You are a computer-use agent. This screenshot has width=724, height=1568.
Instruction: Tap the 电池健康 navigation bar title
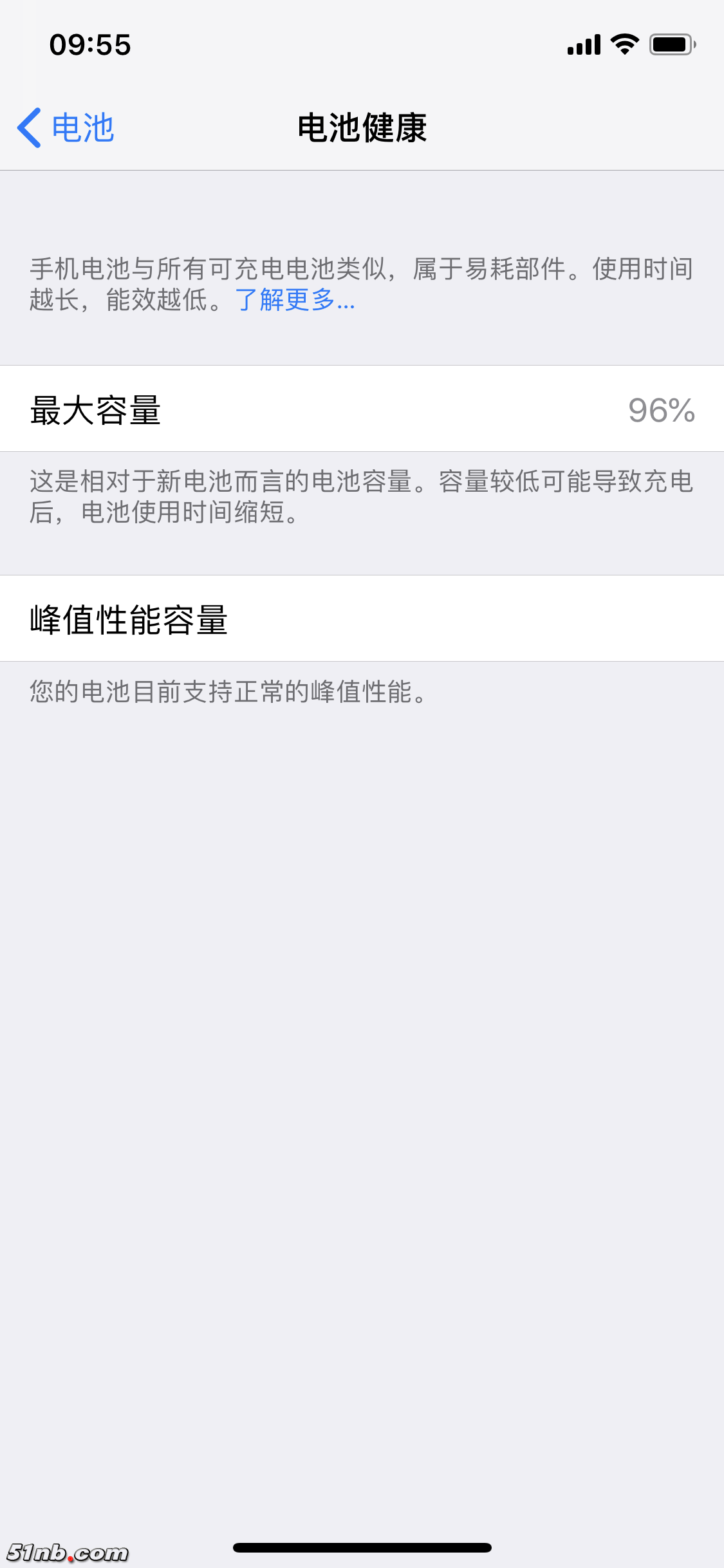362,127
